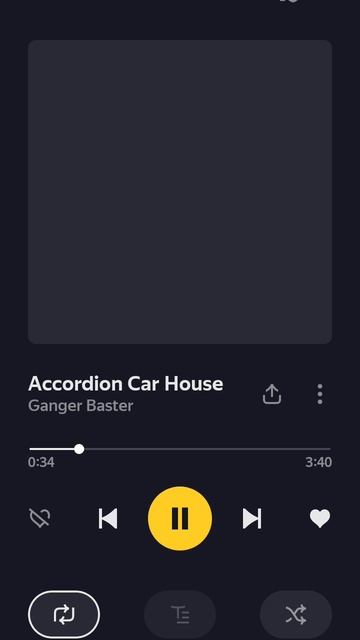Skip to the next track
This screenshot has height=640, width=360.
252,518
